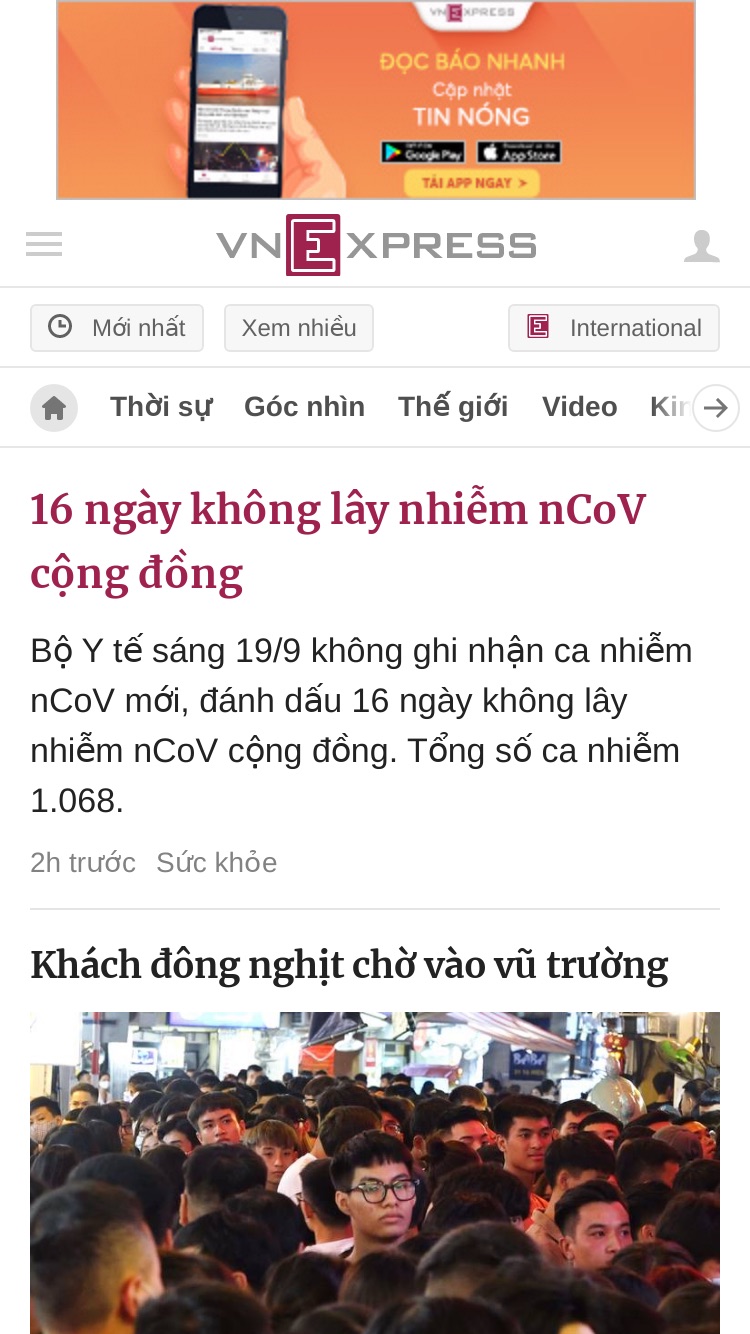Open the Sức khỏe category link
750x1334 pixels.
pos(216,862)
